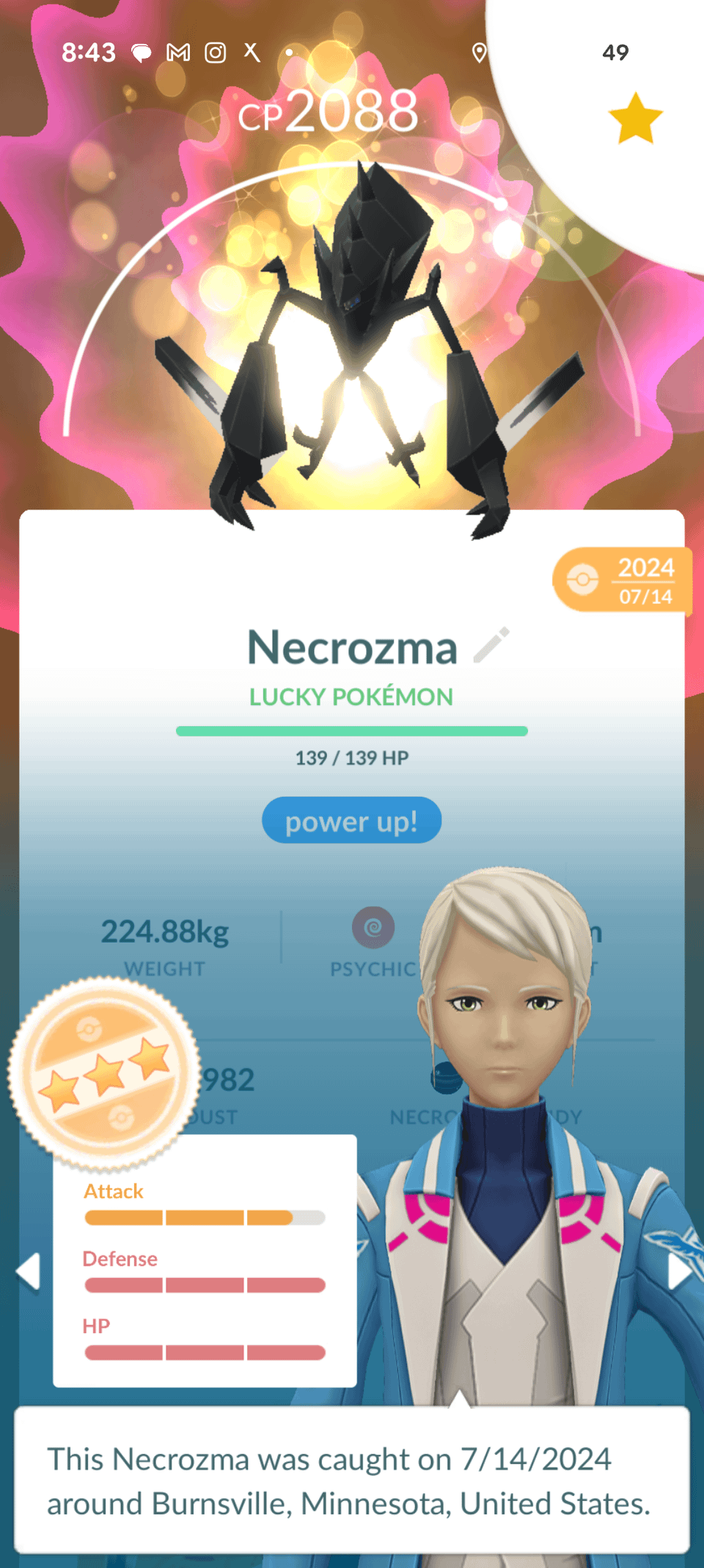Viewport: 704px width, 1568px height.
Task: Tap the power up! button
Action: pyautogui.click(x=352, y=820)
